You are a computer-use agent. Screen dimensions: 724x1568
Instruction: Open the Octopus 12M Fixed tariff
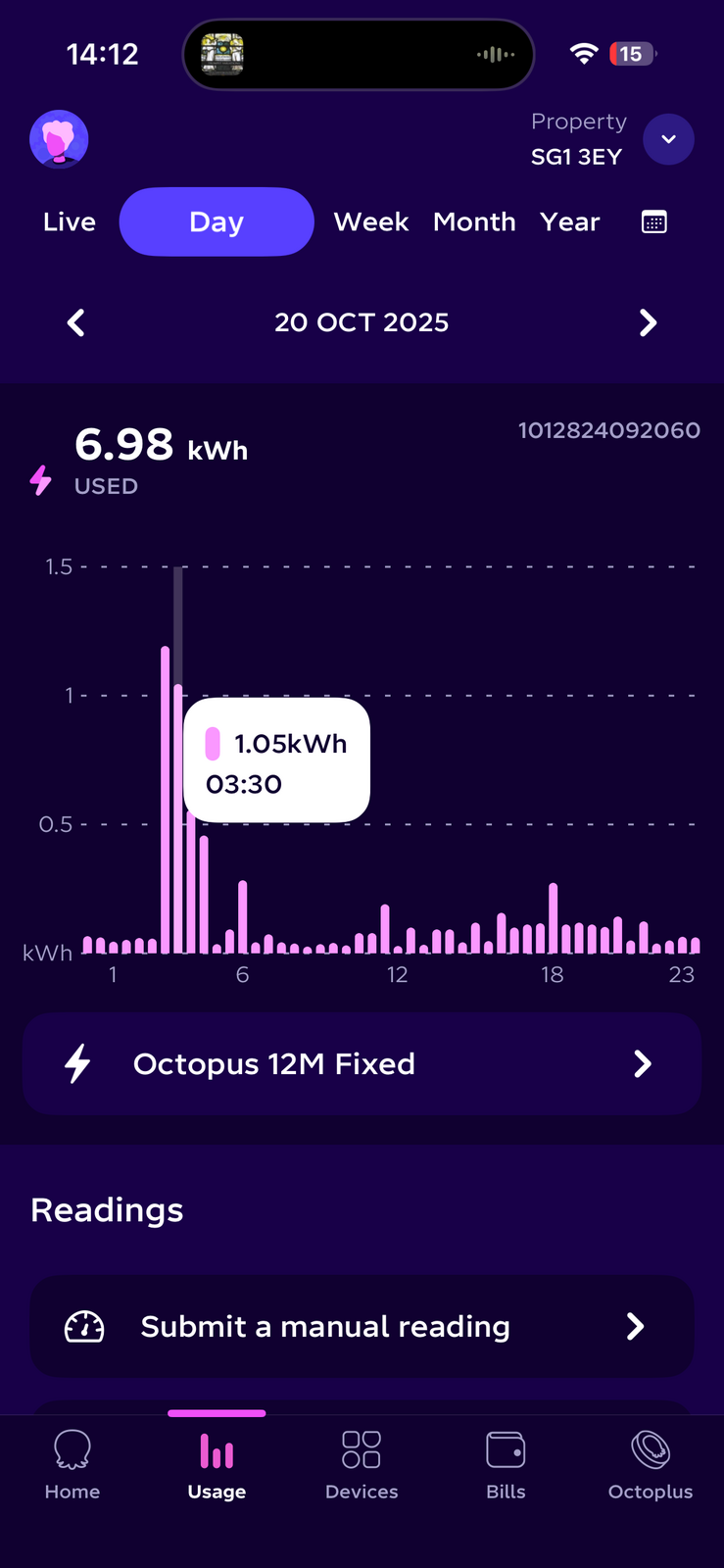[x=362, y=1064]
